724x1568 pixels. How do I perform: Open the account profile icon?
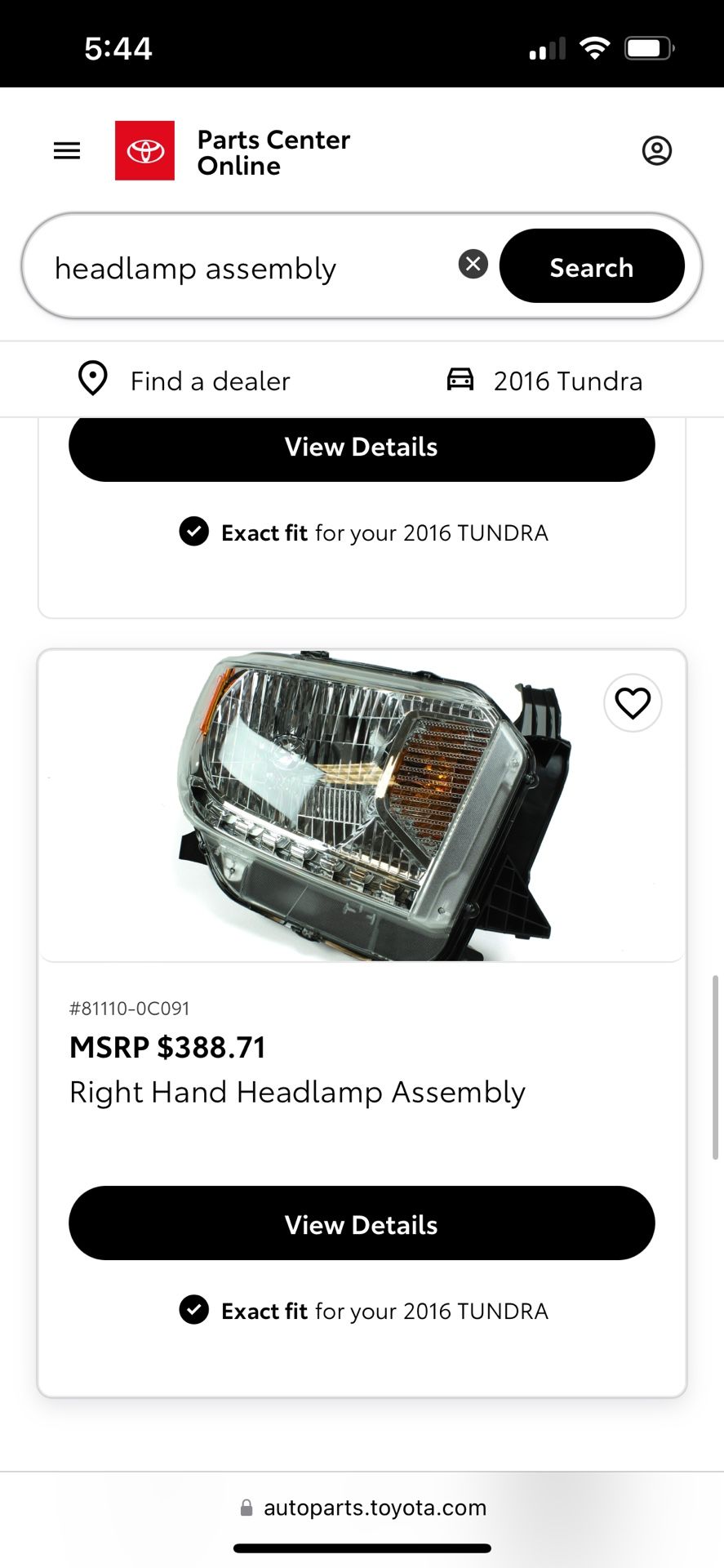pyautogui.click(x=658, y=150)
